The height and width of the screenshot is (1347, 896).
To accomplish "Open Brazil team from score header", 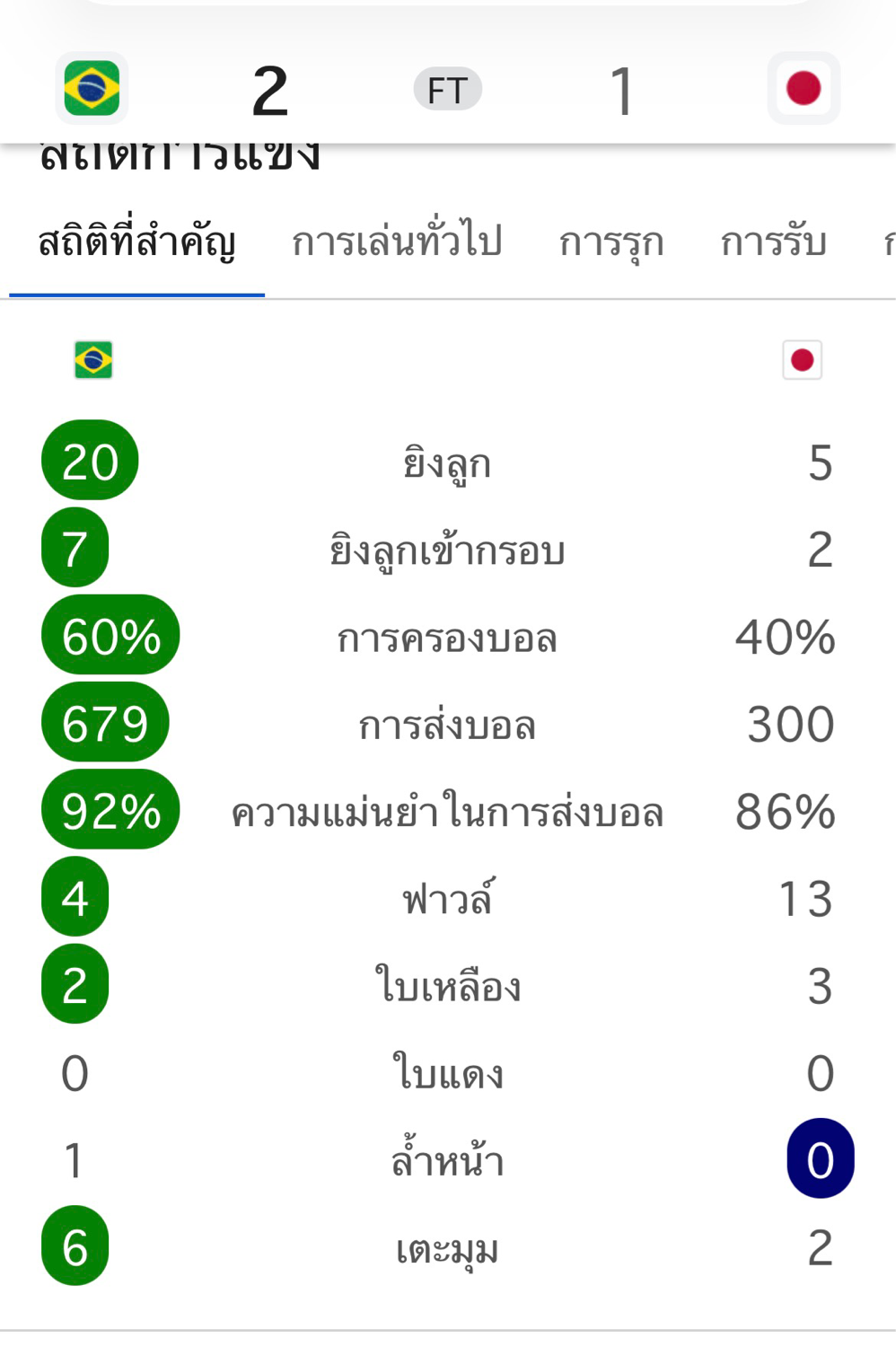I will coord(92,88).
